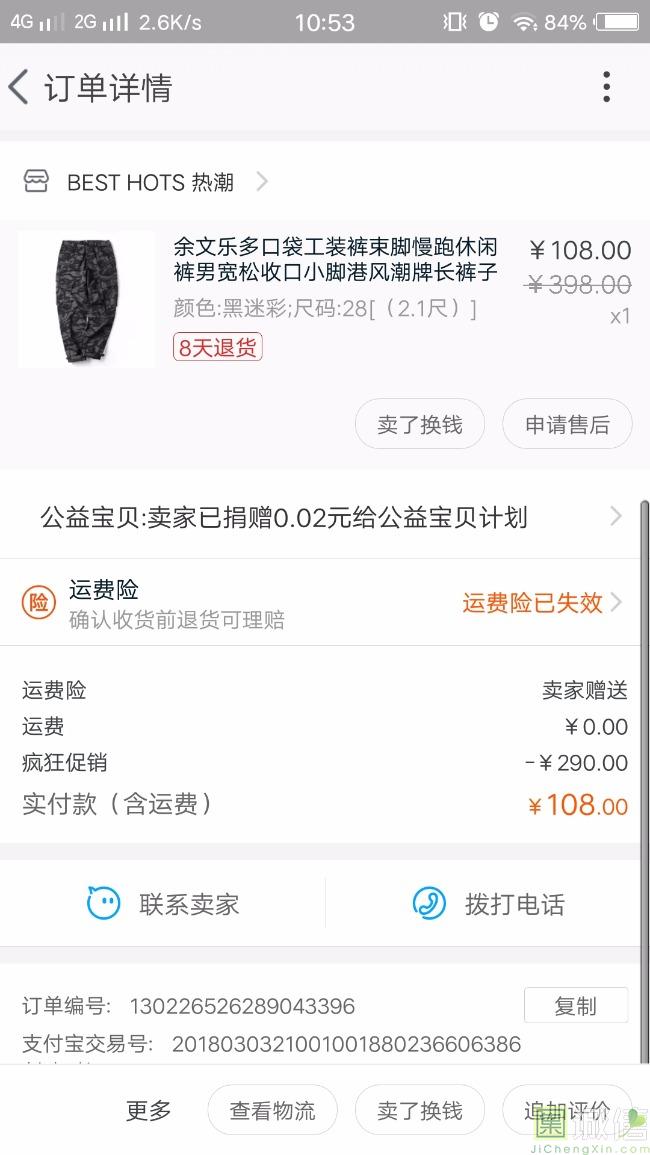Screen dimensions: 650x1155
Task: Open the BEST HOTS 热潮 store
Action: [x=150, y=182]
